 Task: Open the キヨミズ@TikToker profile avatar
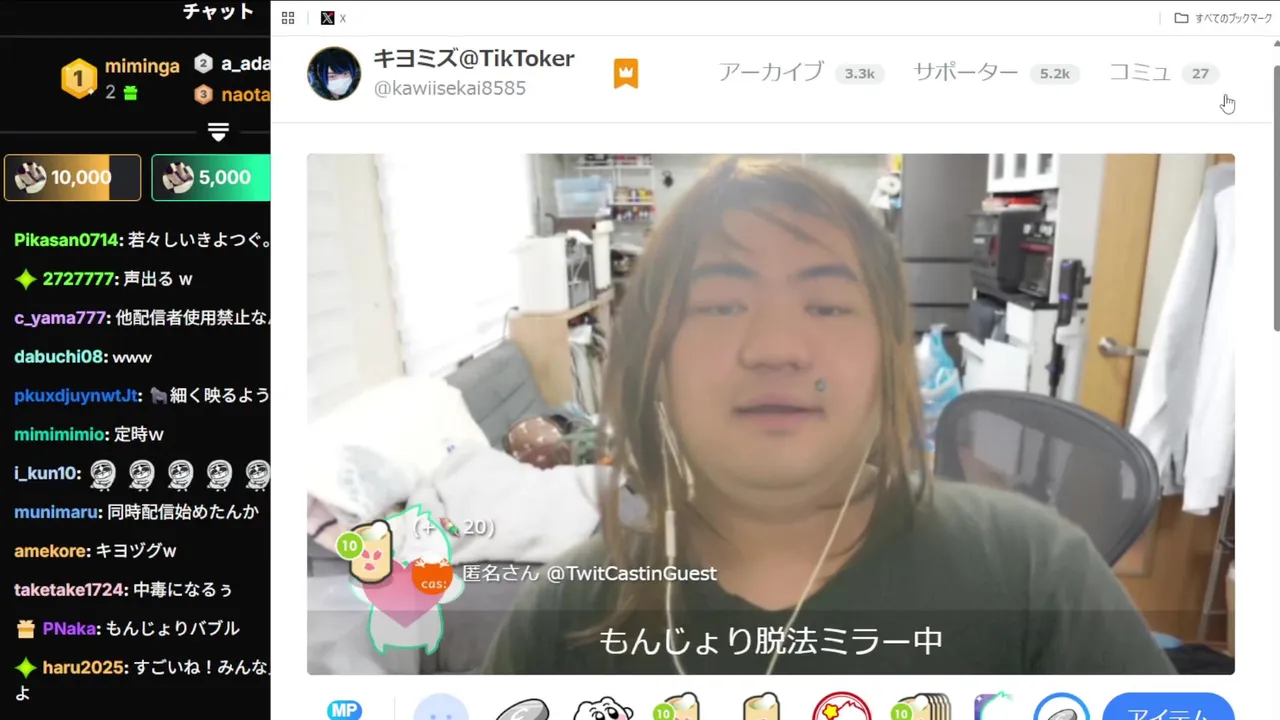(334, 73)
